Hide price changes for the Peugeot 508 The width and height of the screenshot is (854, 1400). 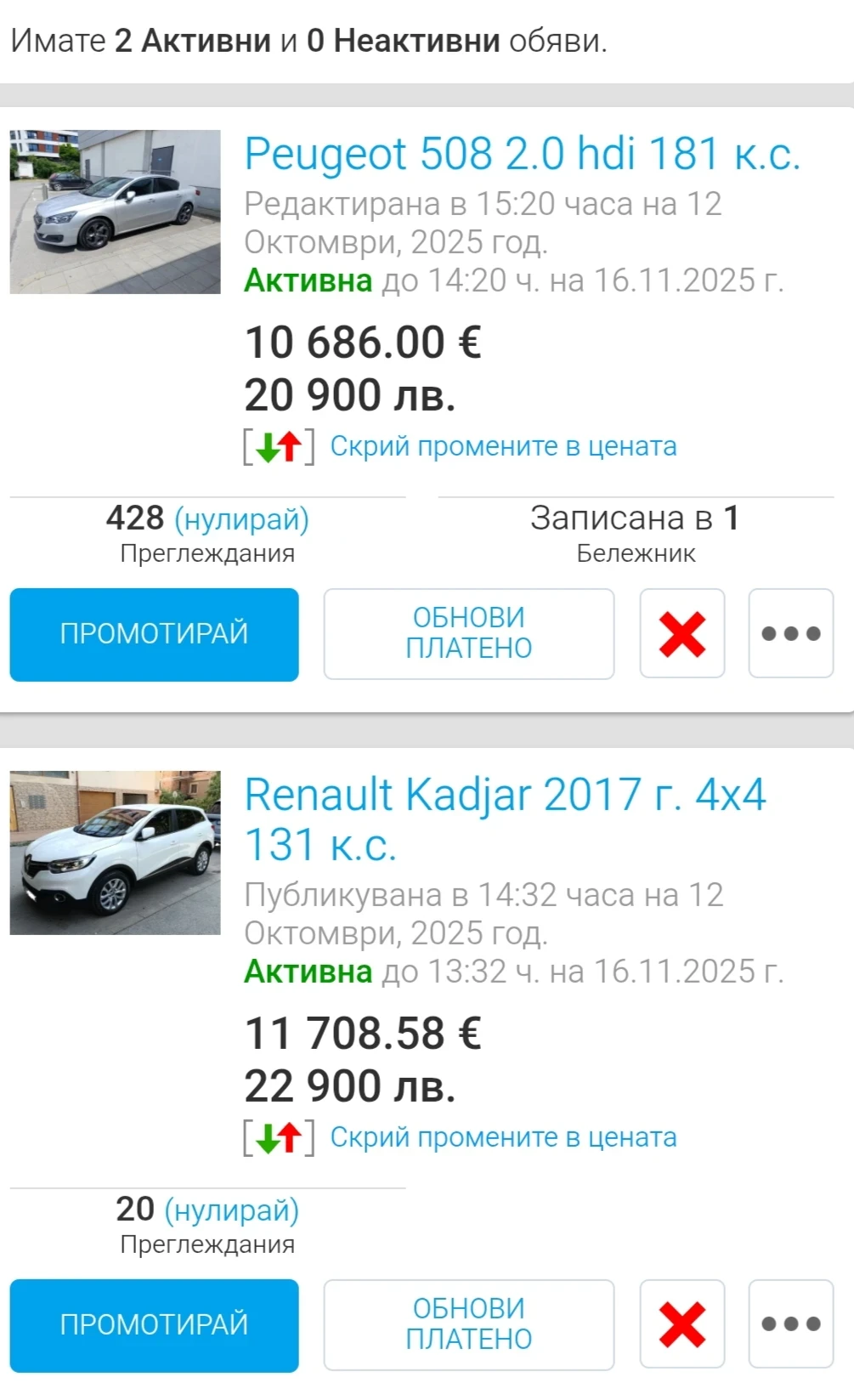coord(503,446)
